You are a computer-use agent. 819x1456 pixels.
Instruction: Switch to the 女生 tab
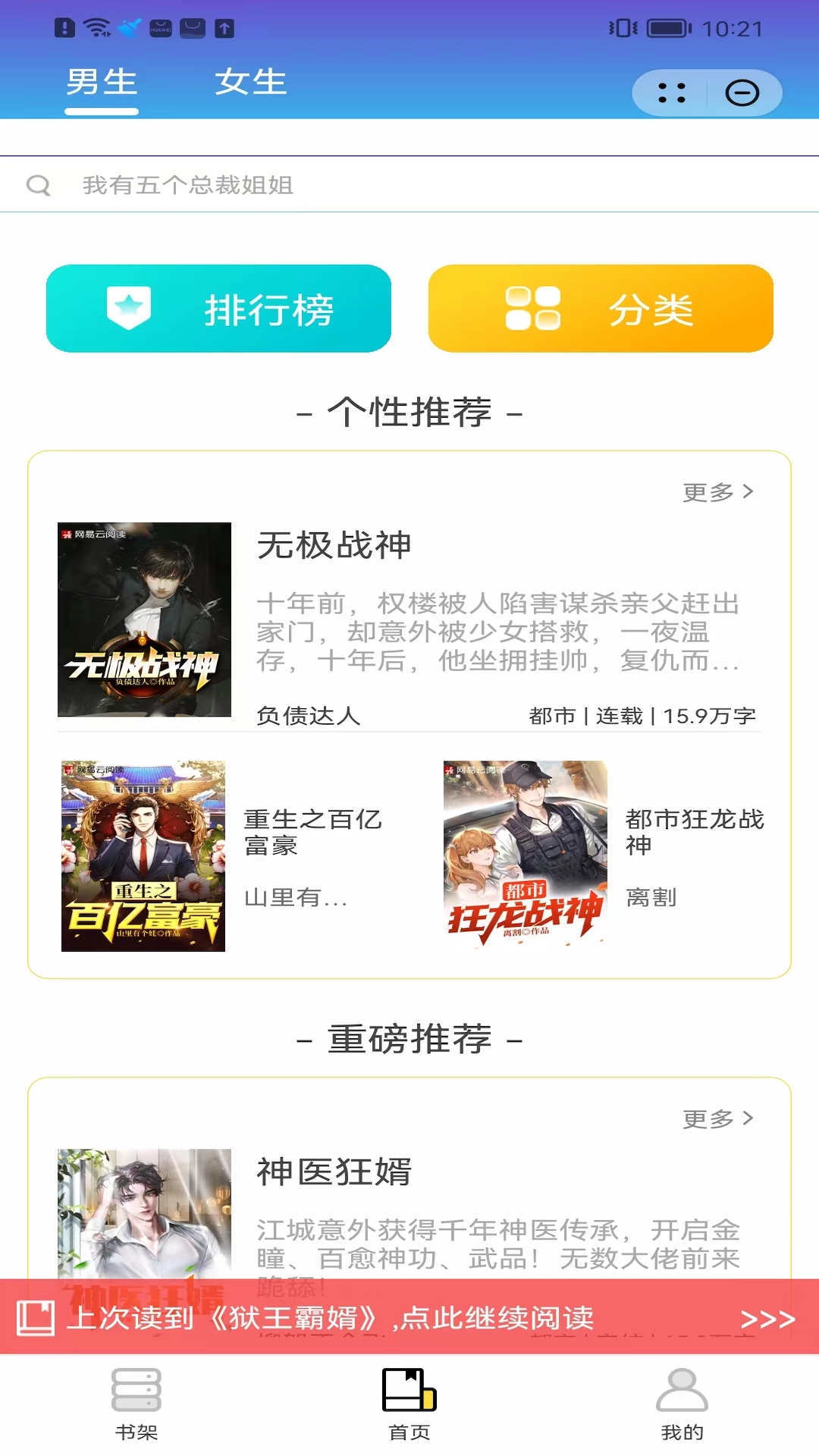[x=250, y=83]
